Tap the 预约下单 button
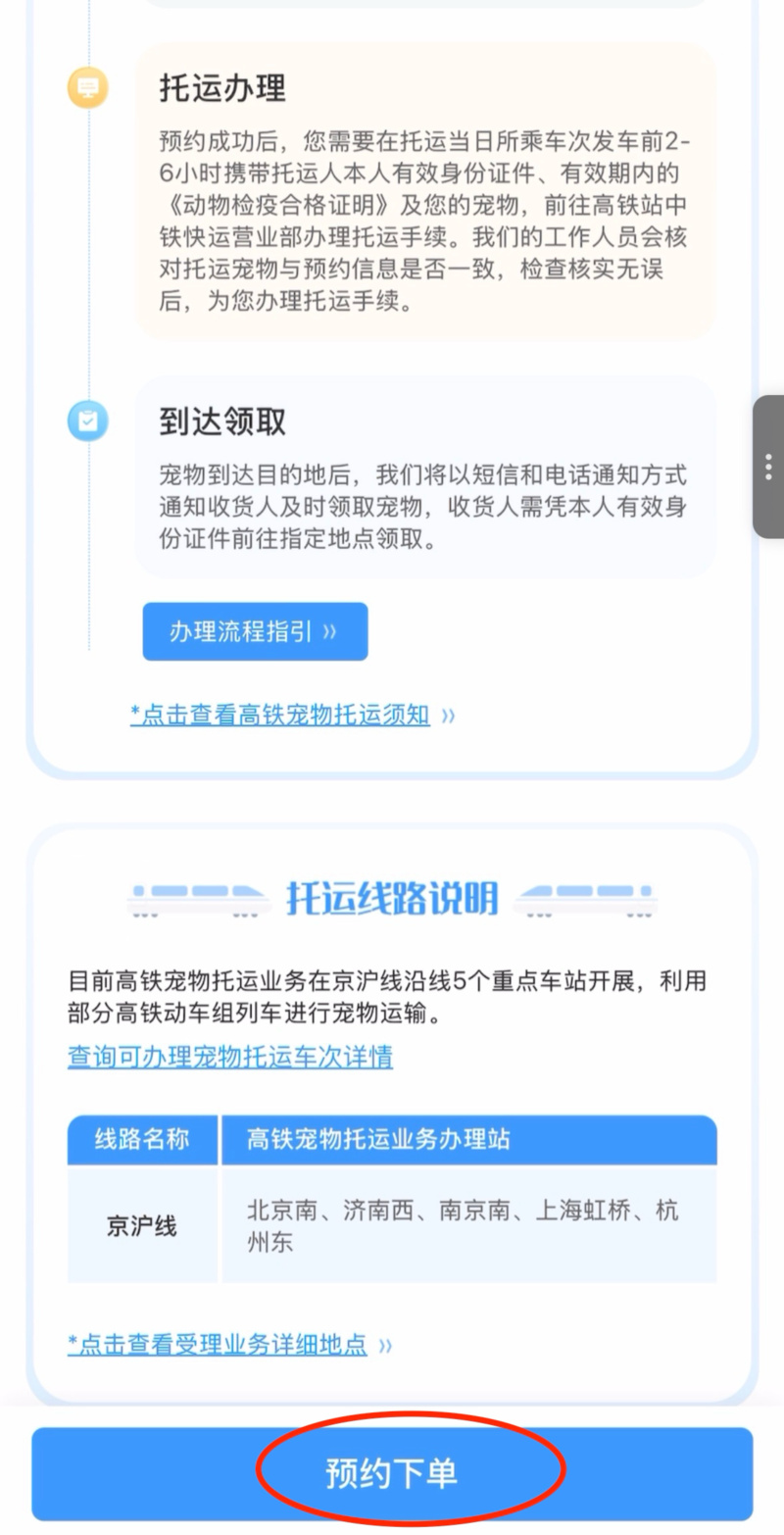 pyautogui.click(x=392, y=1472)
